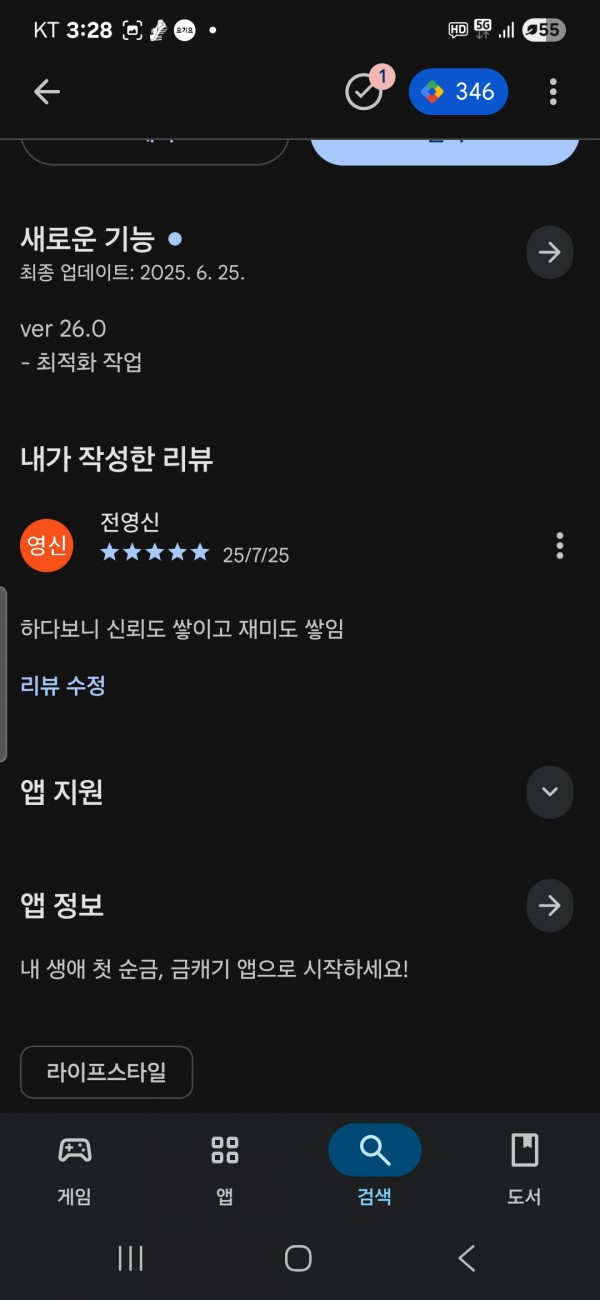Switch to the 게임 tab
The image size is (600, 1300).
coord(75,1168)
